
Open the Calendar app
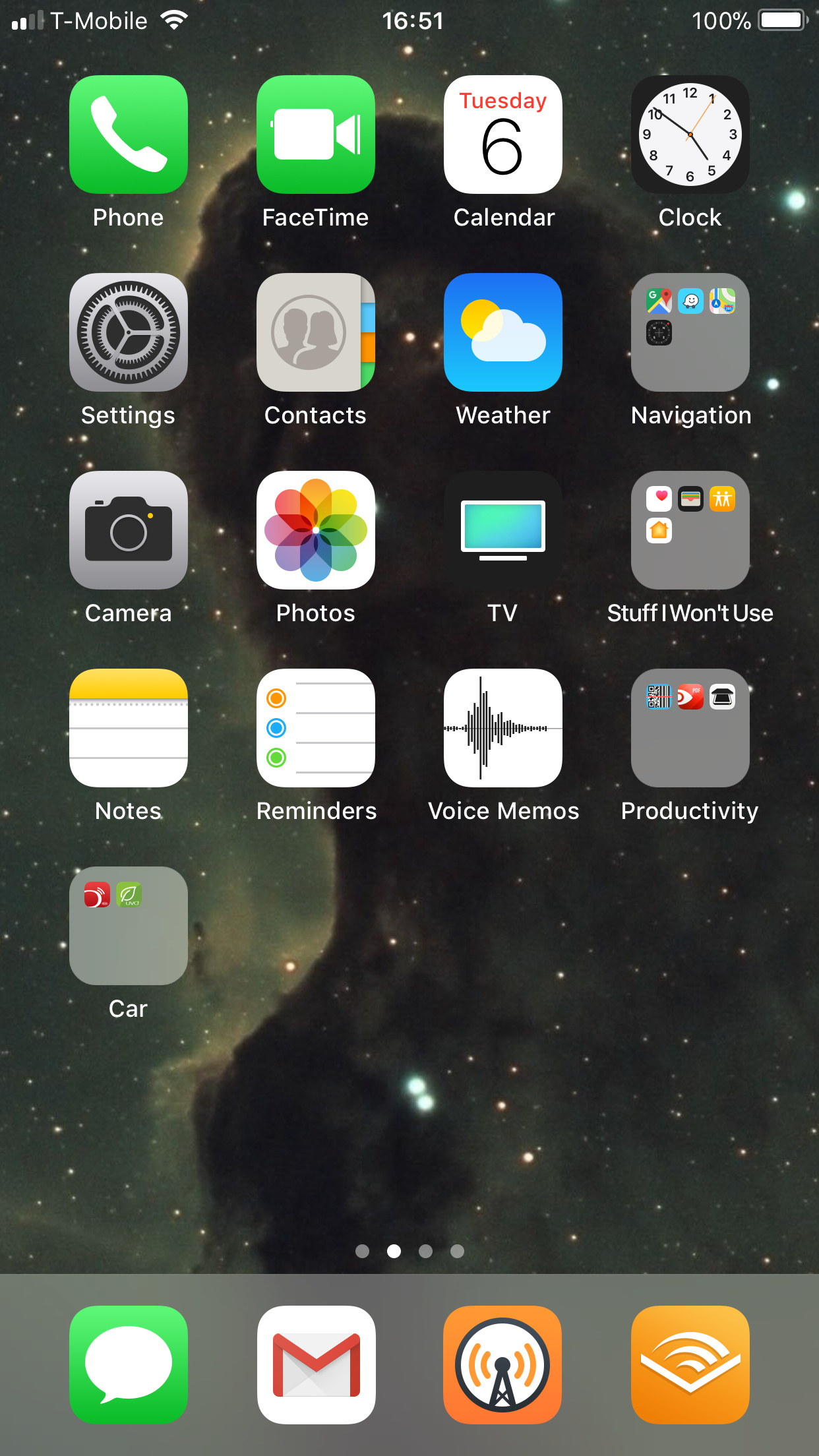pyautogui.click(x=503, y=135)
